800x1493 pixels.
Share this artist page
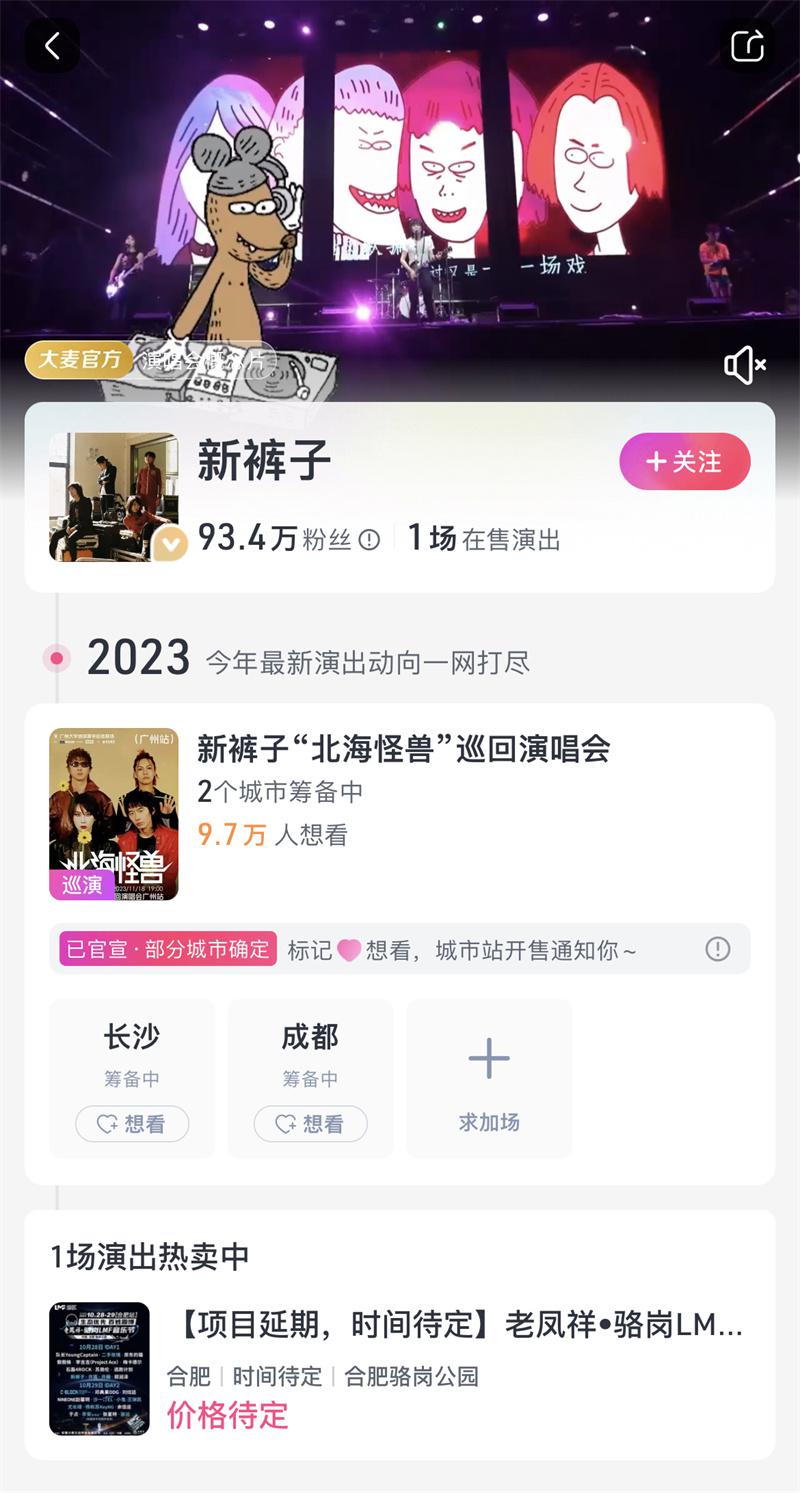click(747, 46)
